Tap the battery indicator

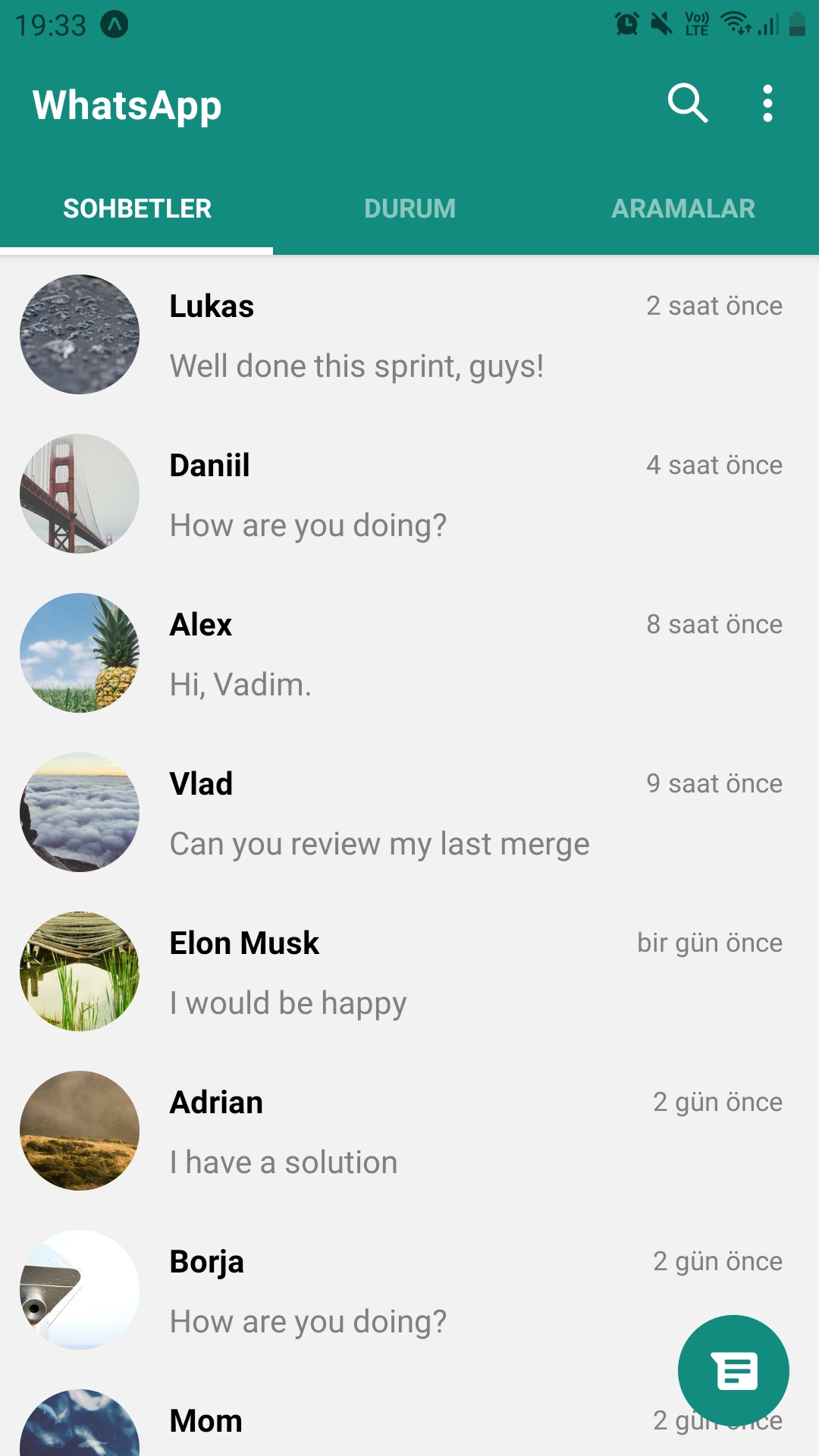pos(795,23)
